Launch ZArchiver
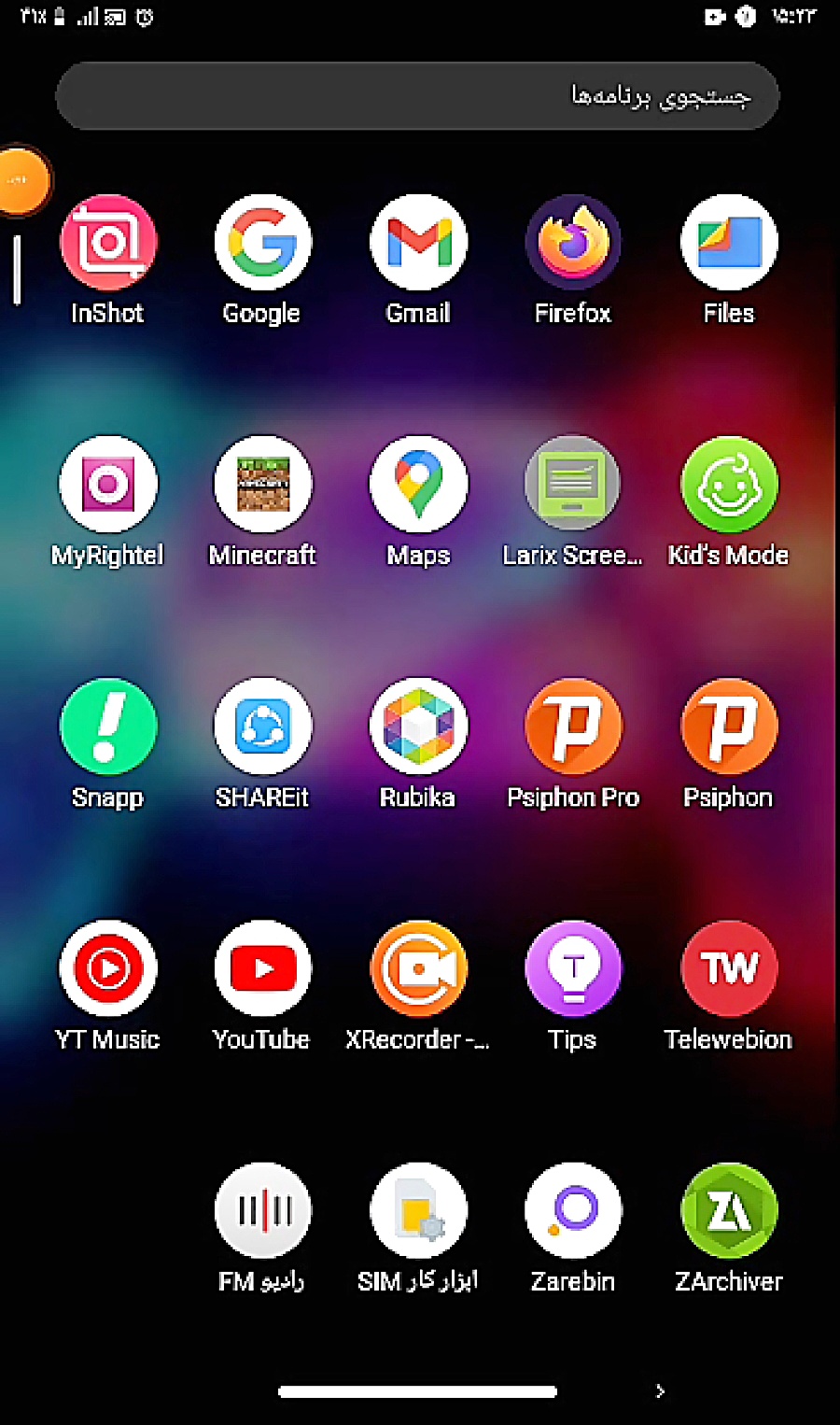This screenshot has height=1425, width=840. point(729,1210)
